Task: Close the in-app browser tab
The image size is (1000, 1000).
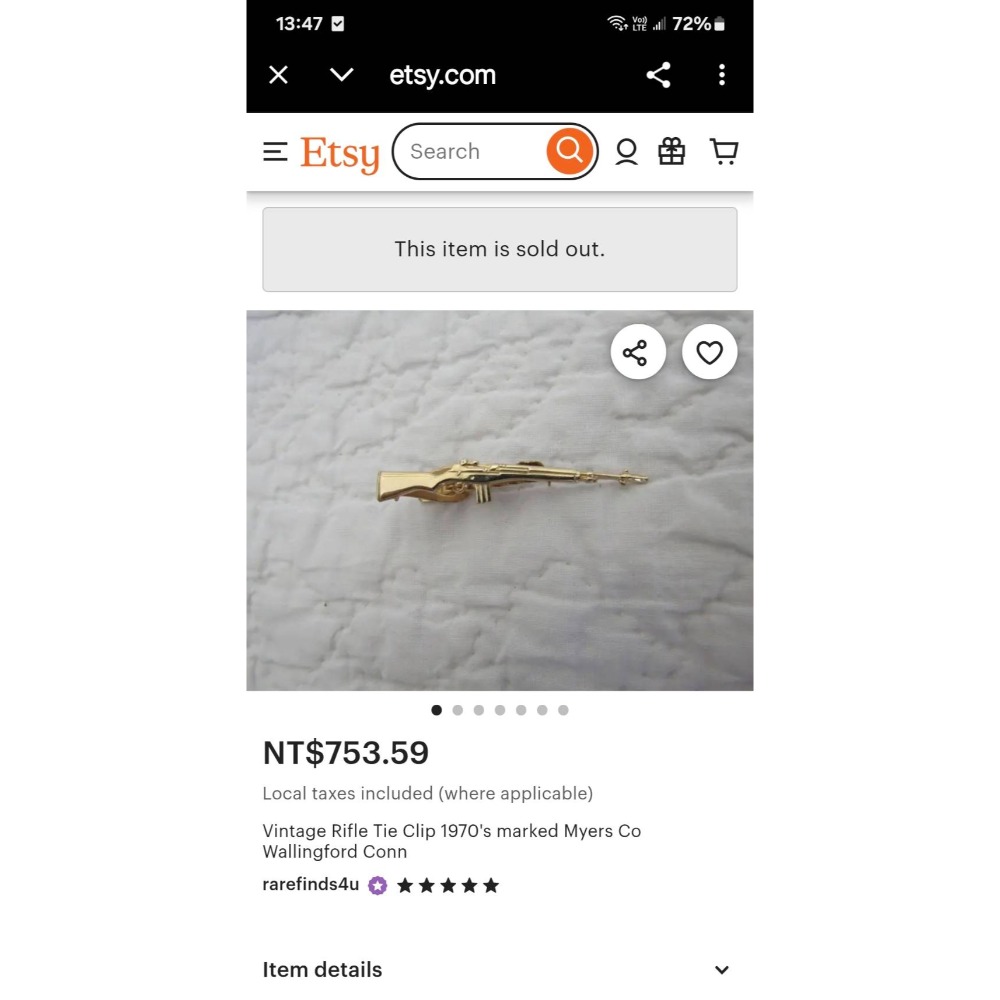Action: point(279,75)
